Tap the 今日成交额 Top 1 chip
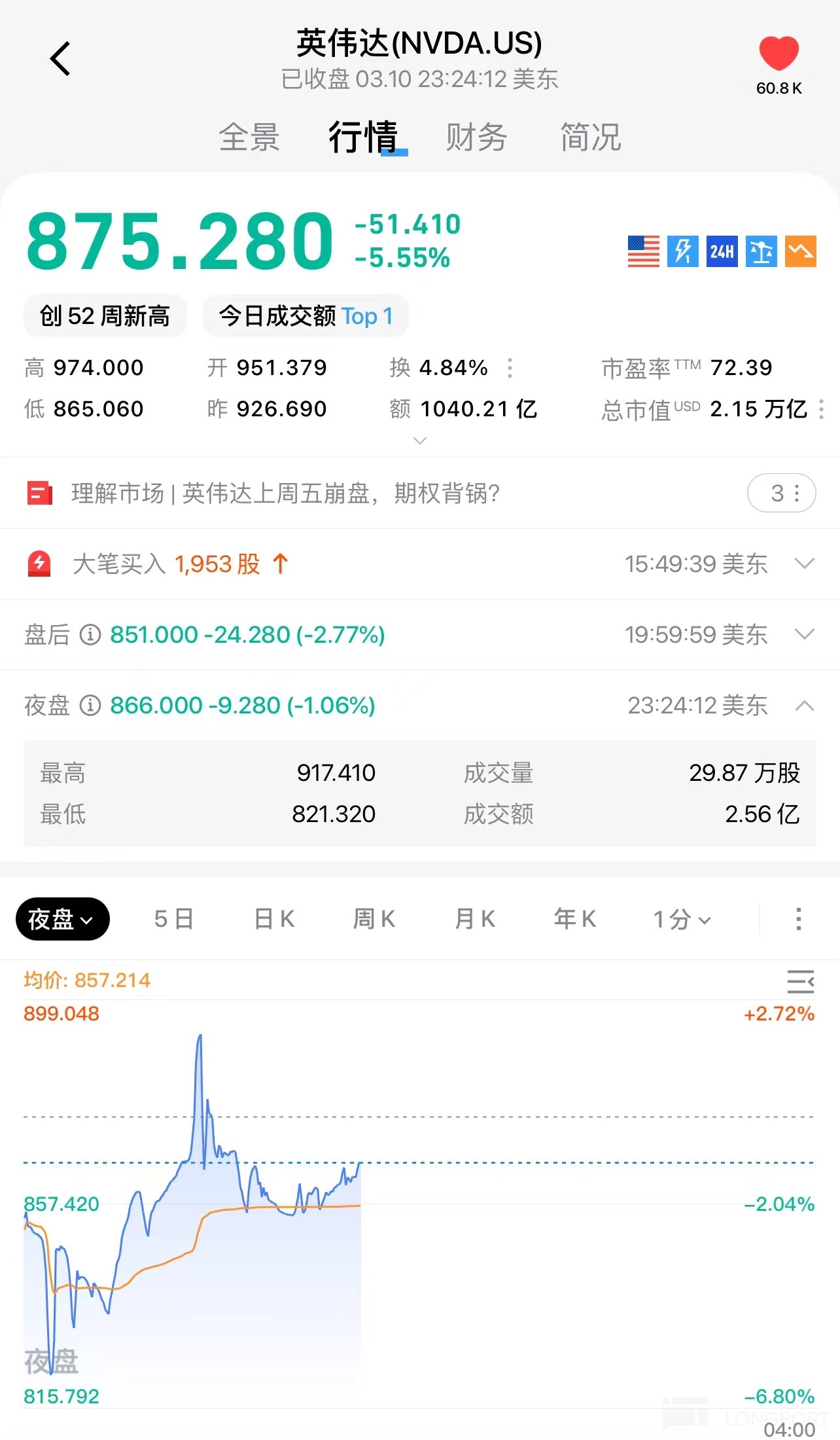This screenshot has height=1440, width=840. [306, 316]
